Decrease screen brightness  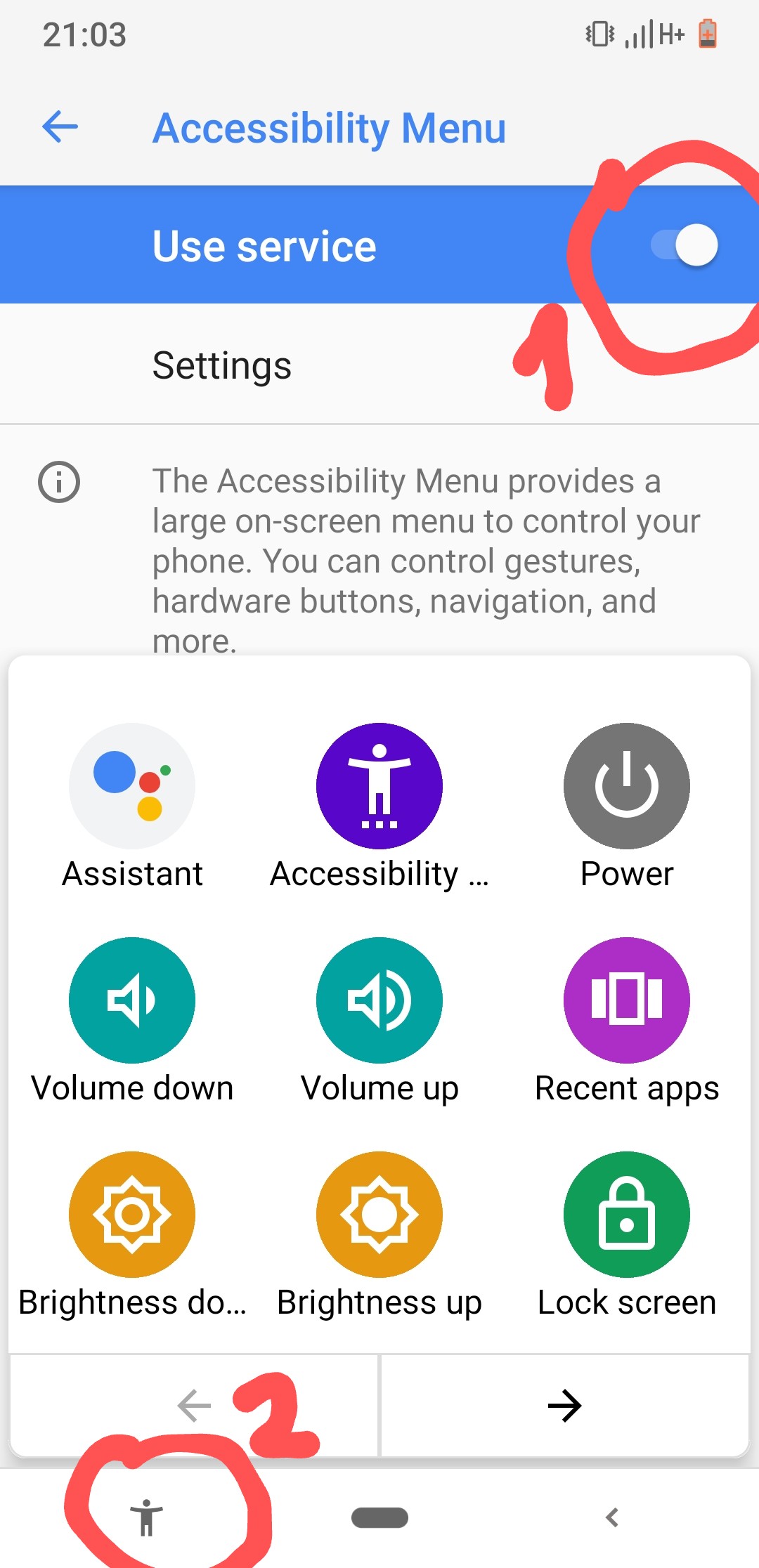point(132,1215)
